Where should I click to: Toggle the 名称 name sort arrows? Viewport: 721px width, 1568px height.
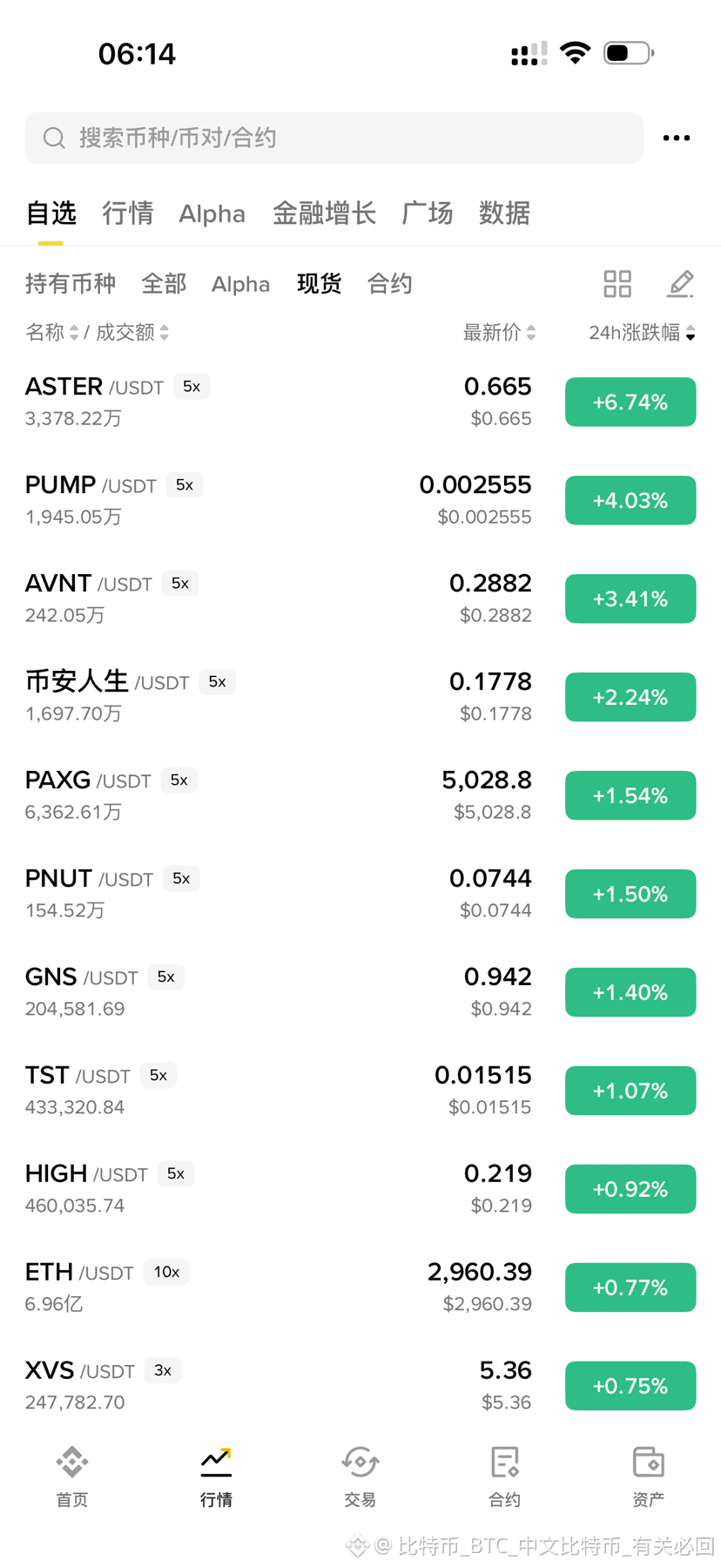tap(73, 332)
